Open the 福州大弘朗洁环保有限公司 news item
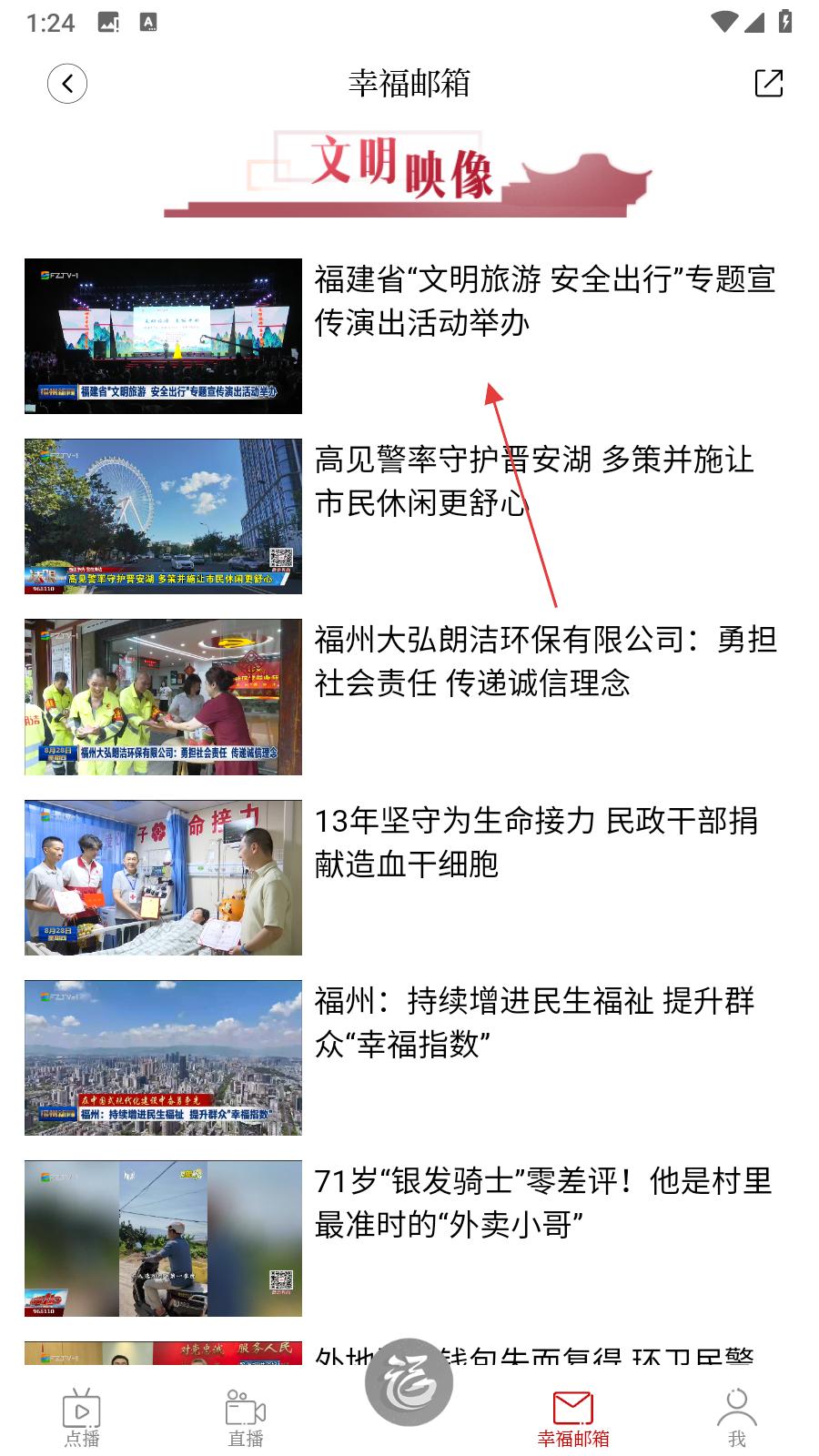This screenshot has height=1456, width=819. [409, 697]
